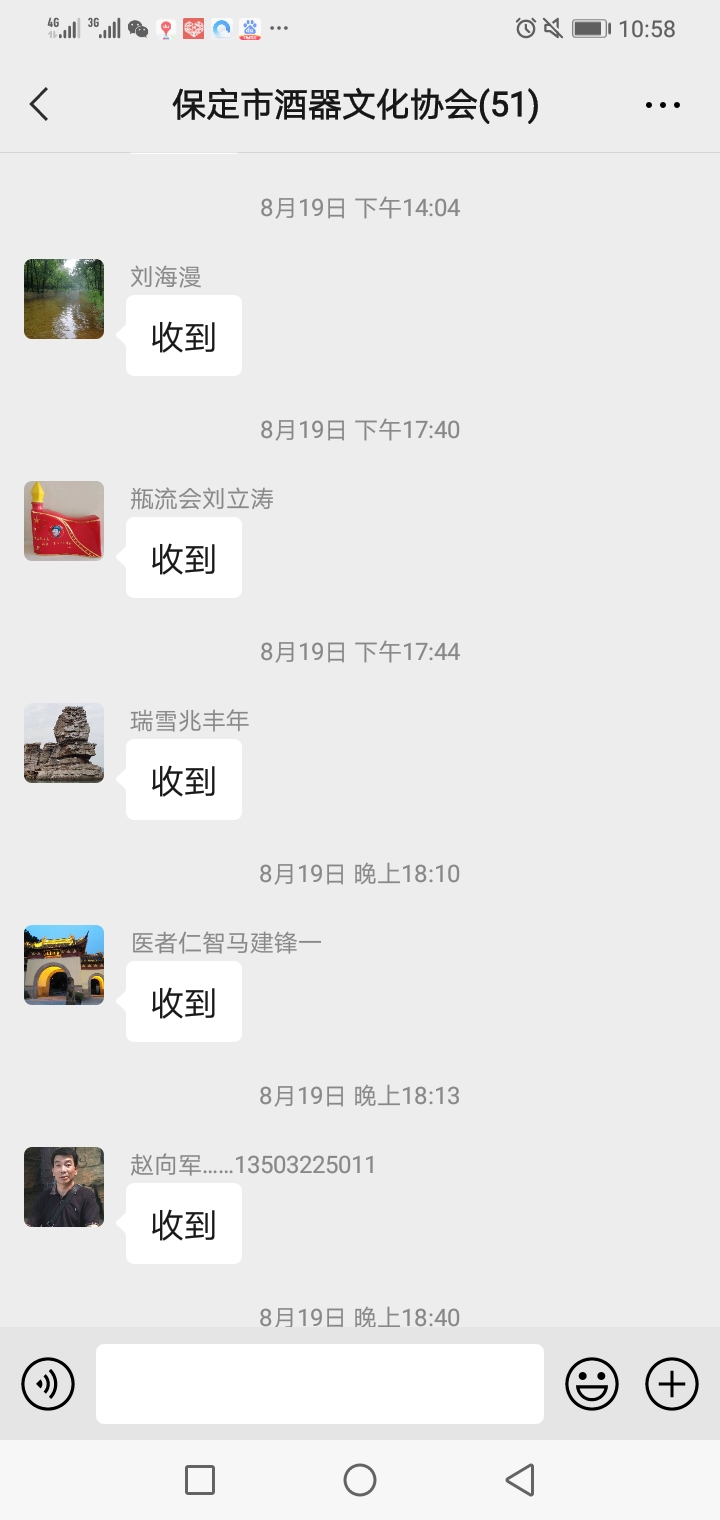Open the chat info overflow menu
This screenshot has height=1520, width=720.
[x=662, y=104]
